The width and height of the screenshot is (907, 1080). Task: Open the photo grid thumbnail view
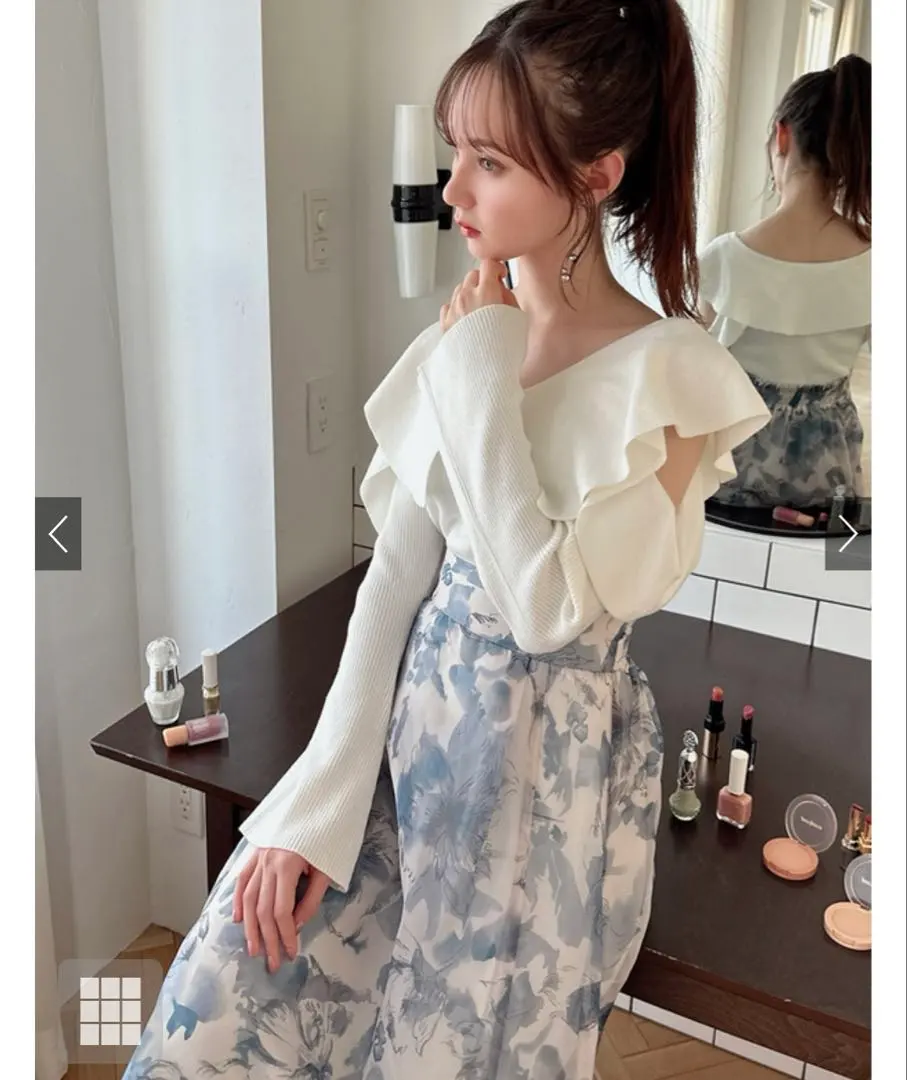pyautogui.click(x=110, y=1010)
